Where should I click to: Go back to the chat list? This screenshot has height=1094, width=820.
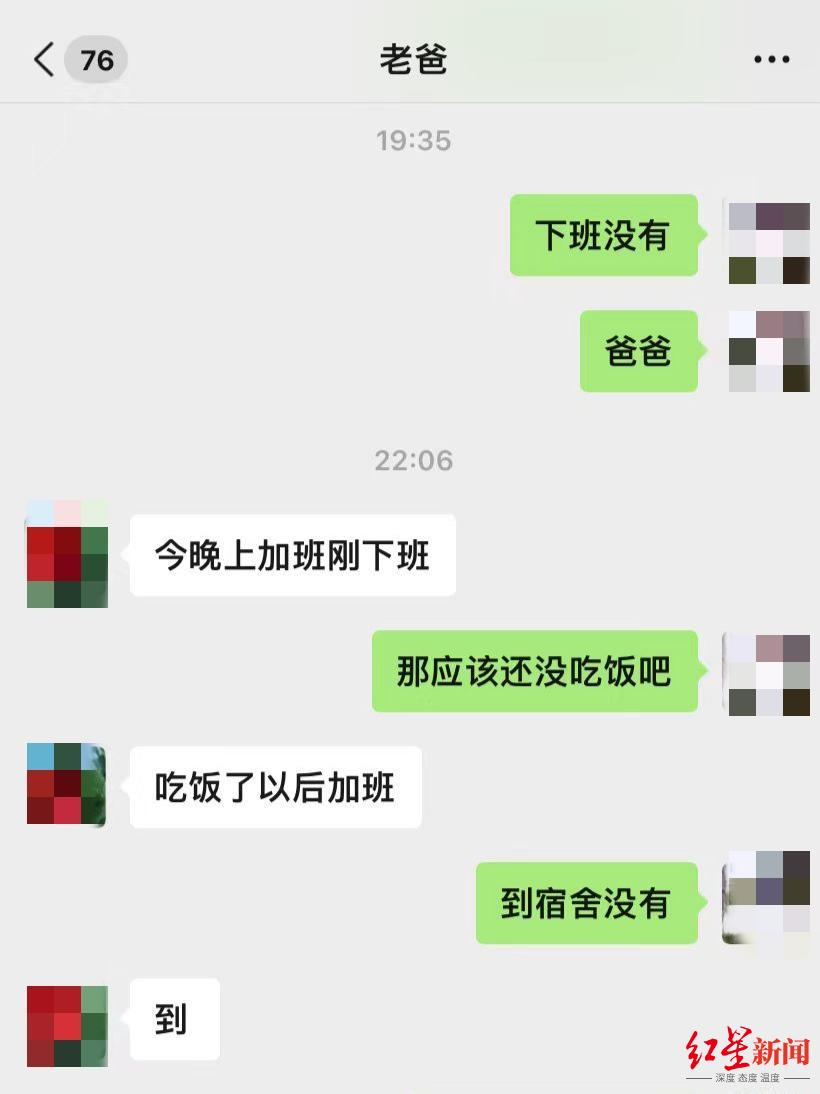click(45, 60)
